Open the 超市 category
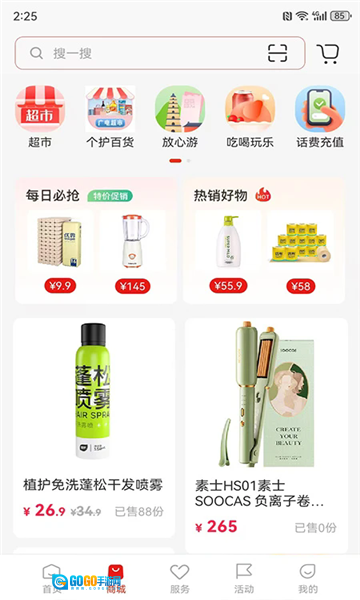 pyautogui.click(x=39, y=117)
